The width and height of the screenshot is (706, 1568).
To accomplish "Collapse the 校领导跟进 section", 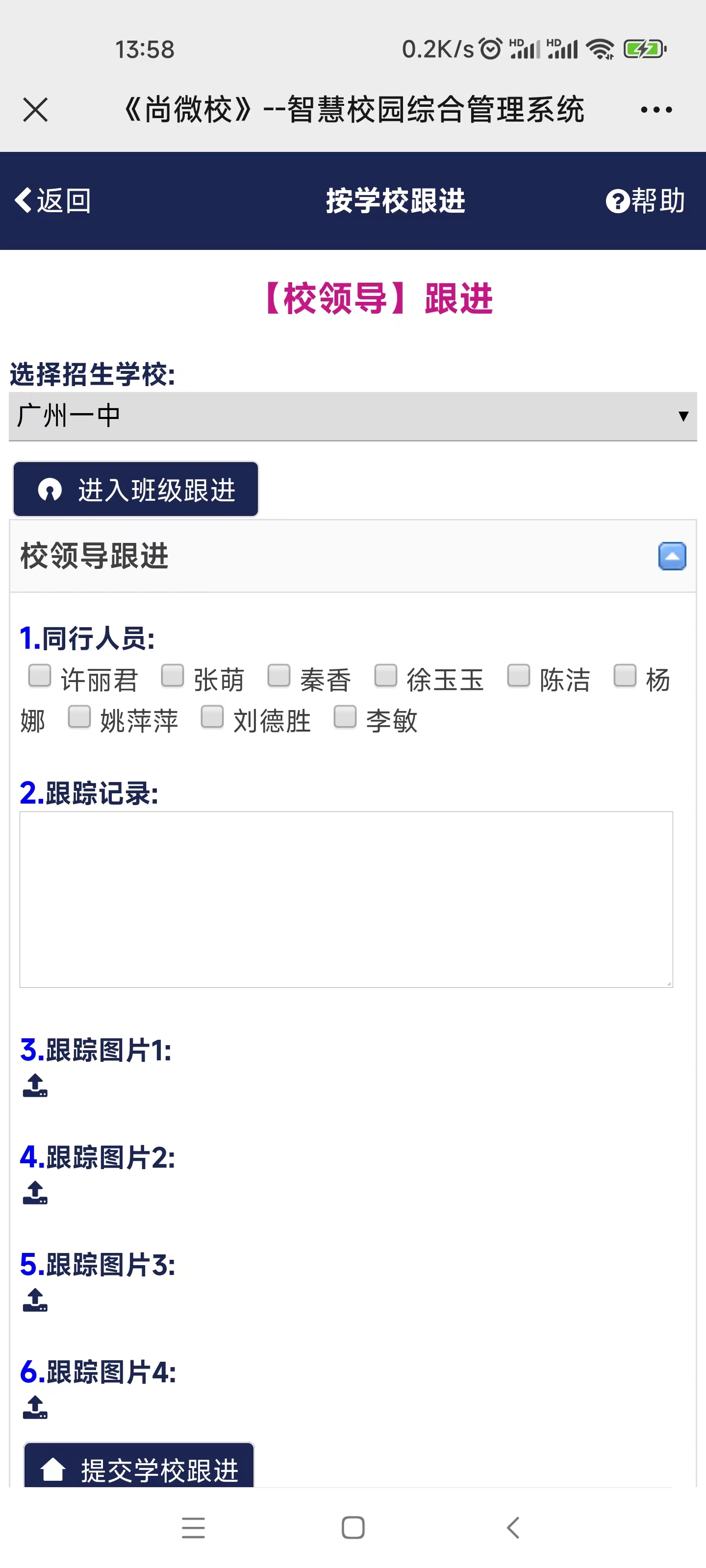I will click(672, 556).
